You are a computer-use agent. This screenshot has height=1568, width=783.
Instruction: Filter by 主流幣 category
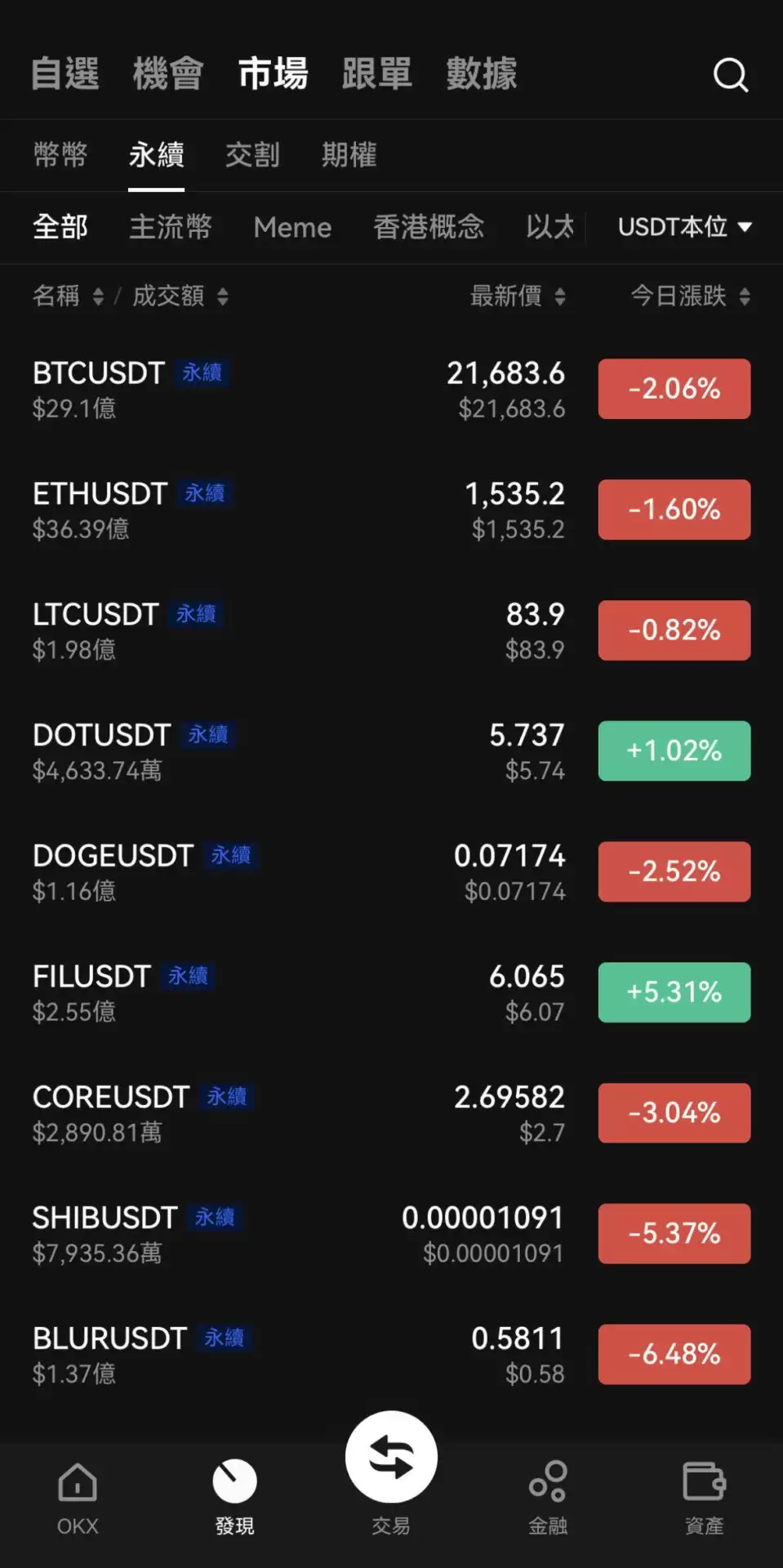171,227
